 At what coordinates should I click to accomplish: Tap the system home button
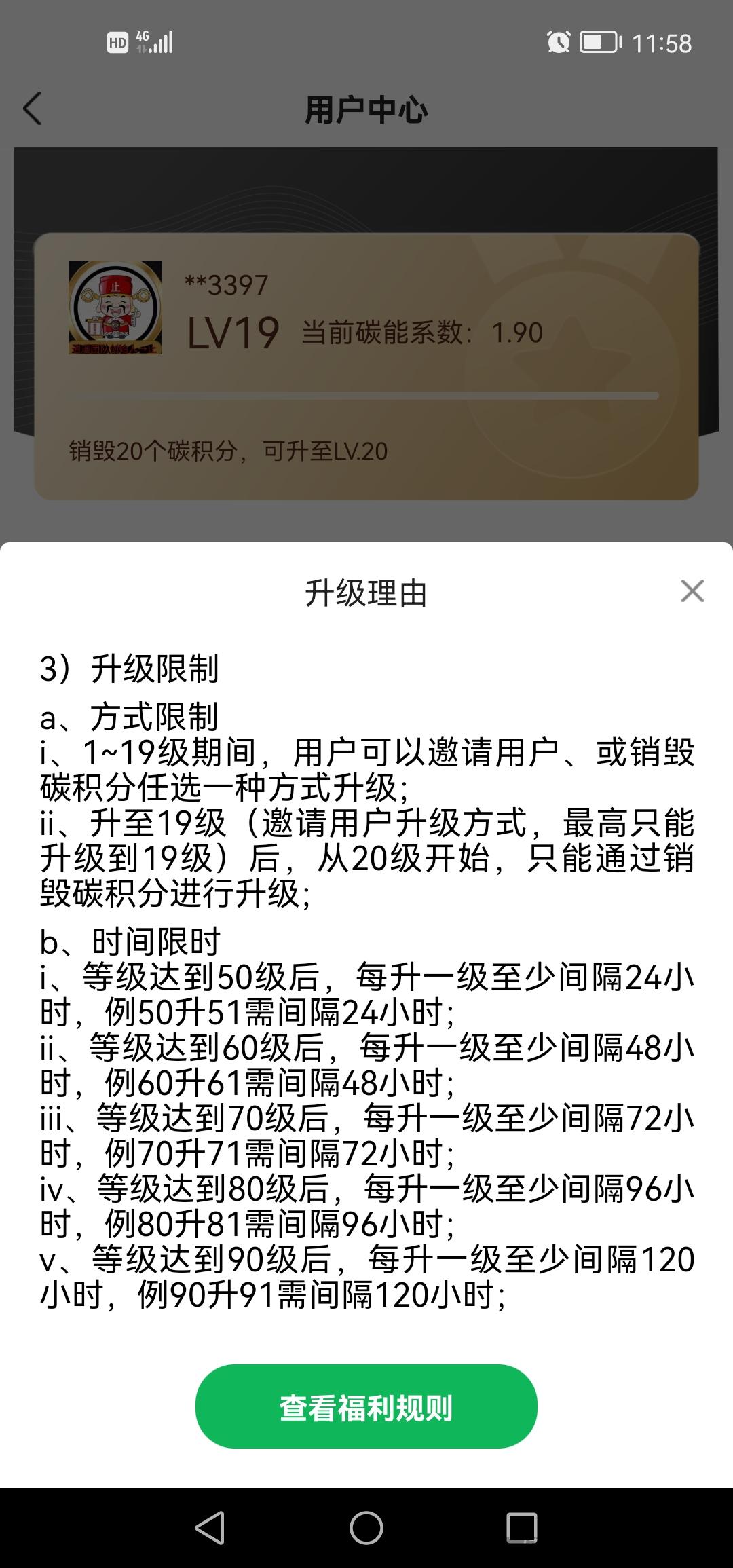366,1528
